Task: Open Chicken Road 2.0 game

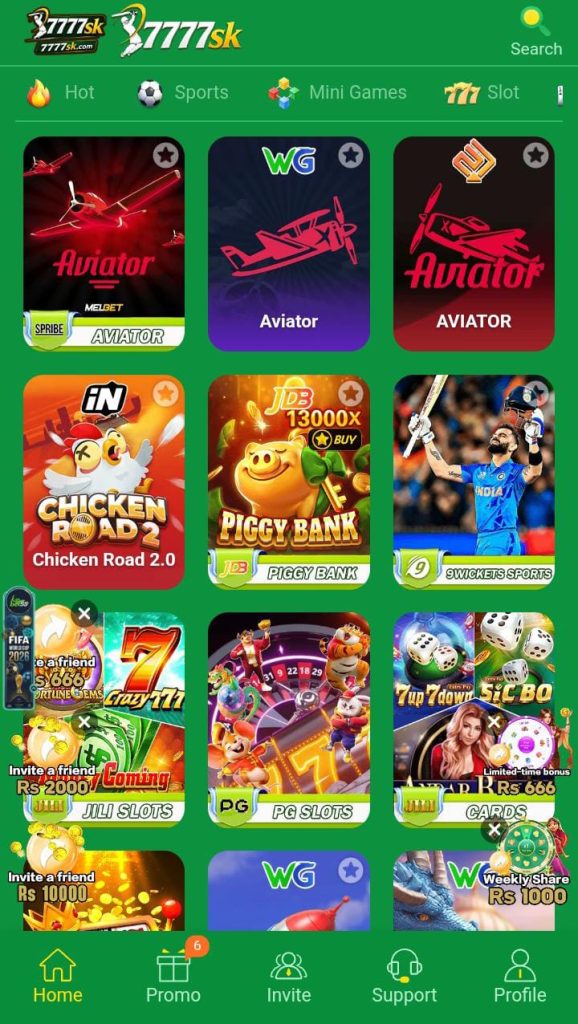Action: click(104, 482)
